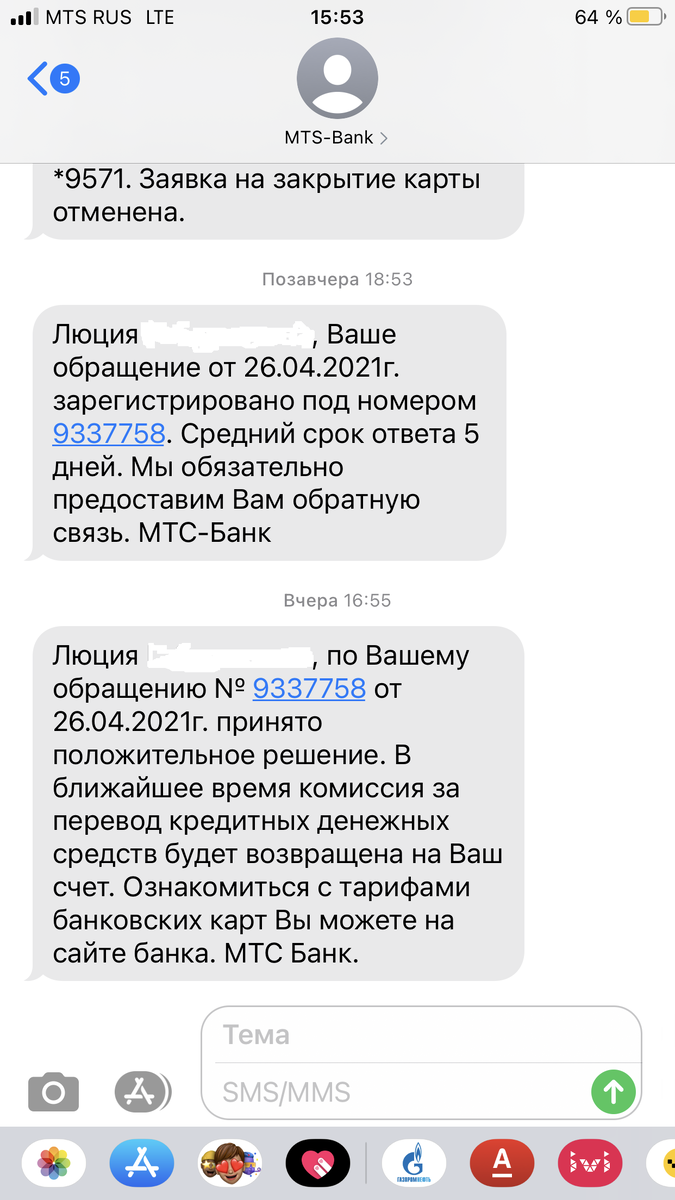This screenshot has width=675, height=1200.
Task: Open the ivi iMessage app
Action: [590, 1163]
